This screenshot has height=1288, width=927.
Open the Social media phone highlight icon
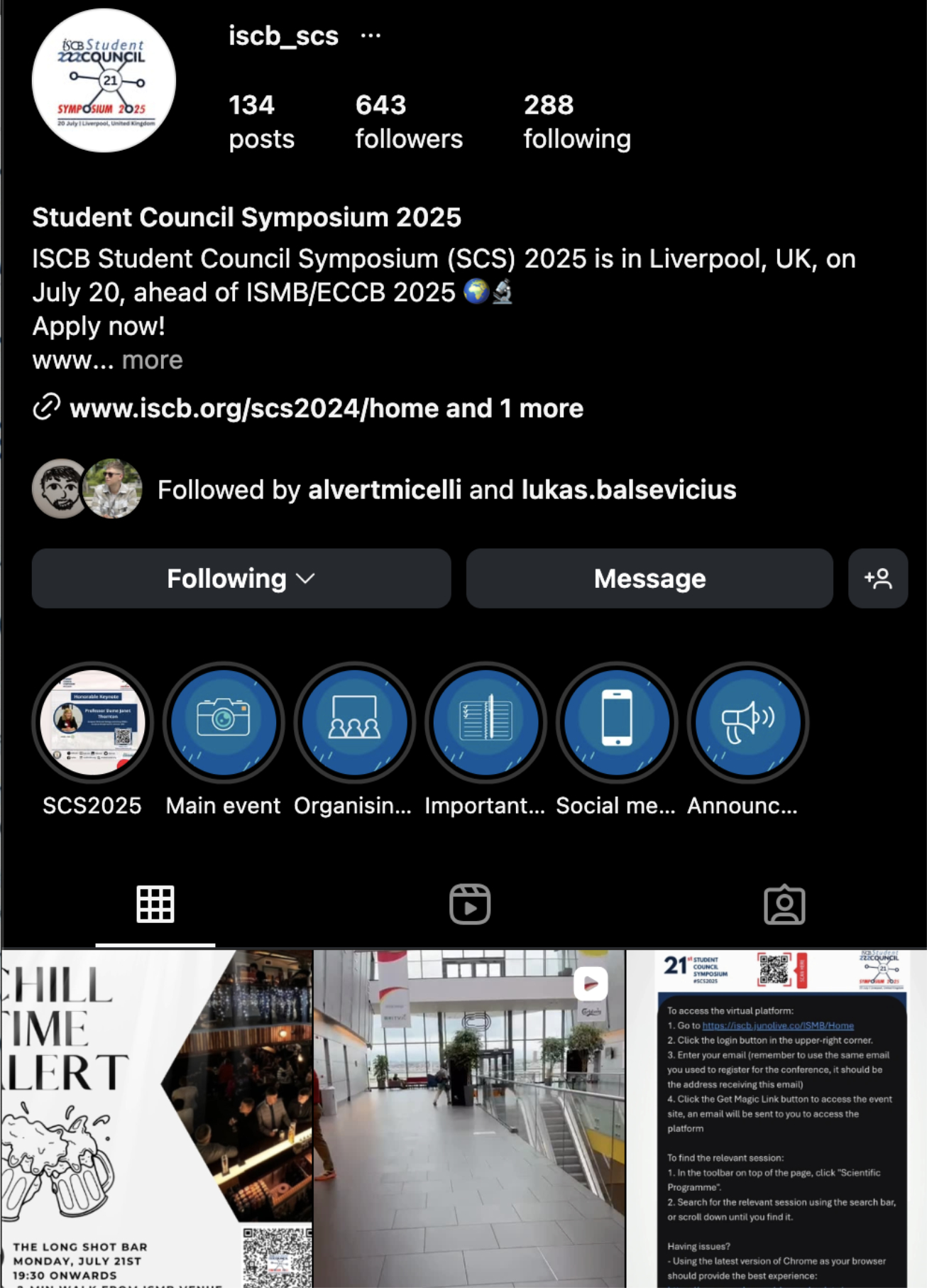(x=616, y=722)
